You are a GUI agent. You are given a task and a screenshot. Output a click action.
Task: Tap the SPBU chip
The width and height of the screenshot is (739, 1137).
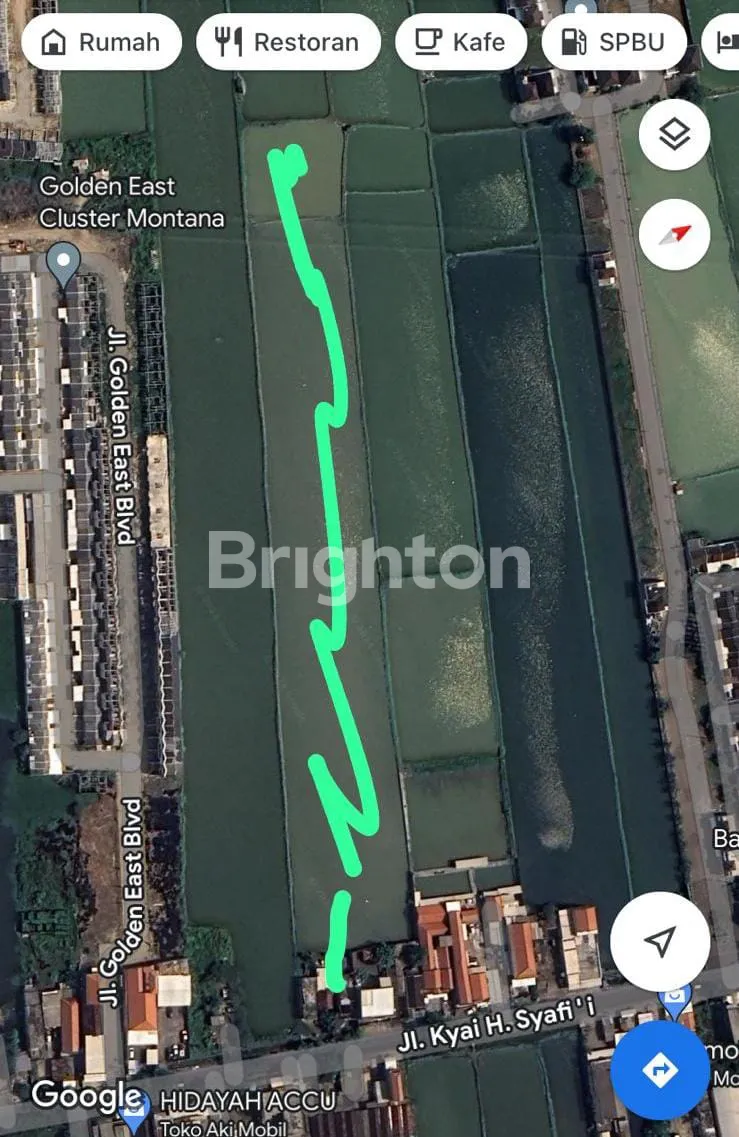[x=614, y=42]
